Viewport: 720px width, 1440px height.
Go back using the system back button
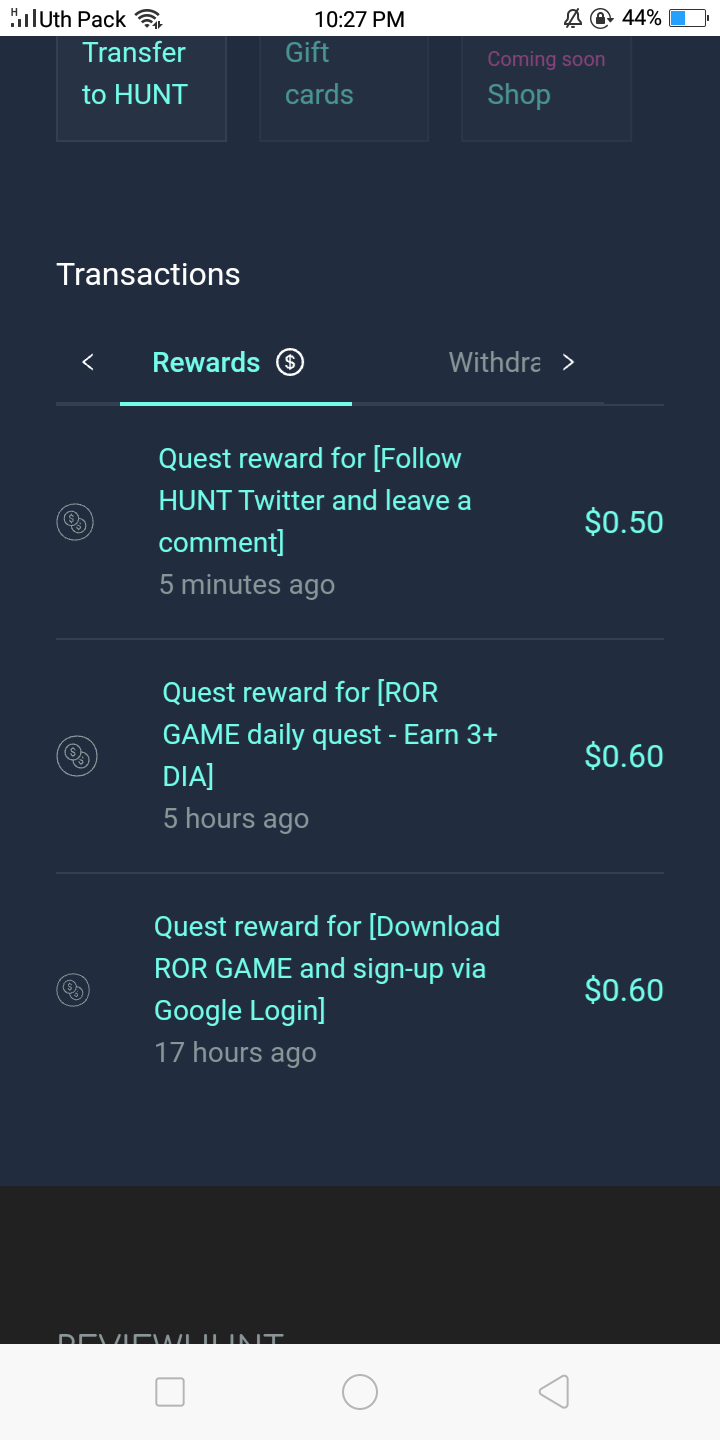pyautogui.click(x=553, y=1392)
